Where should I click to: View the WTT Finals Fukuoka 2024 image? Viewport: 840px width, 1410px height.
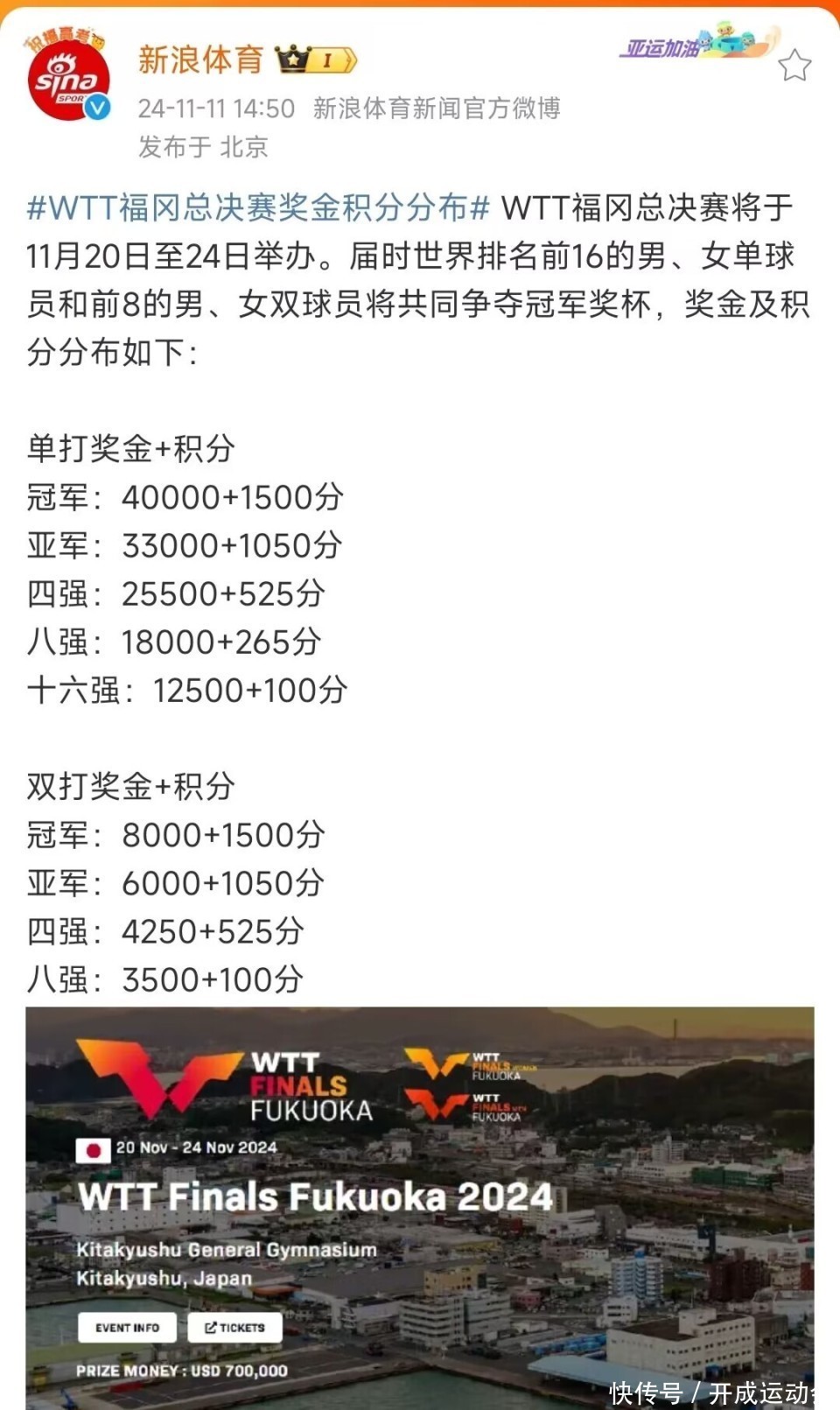pos(420,1206)
